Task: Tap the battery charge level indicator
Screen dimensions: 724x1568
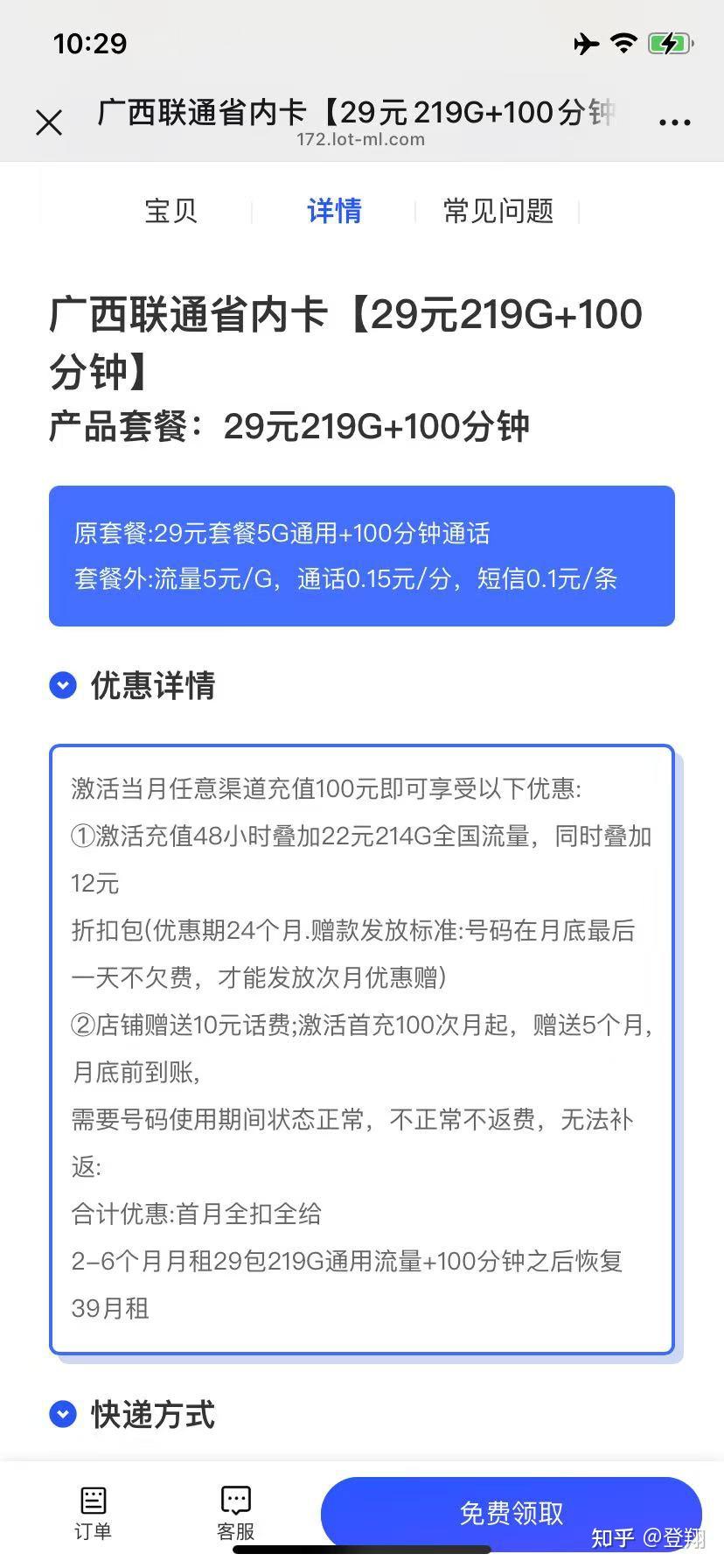Action: (670, 42)
